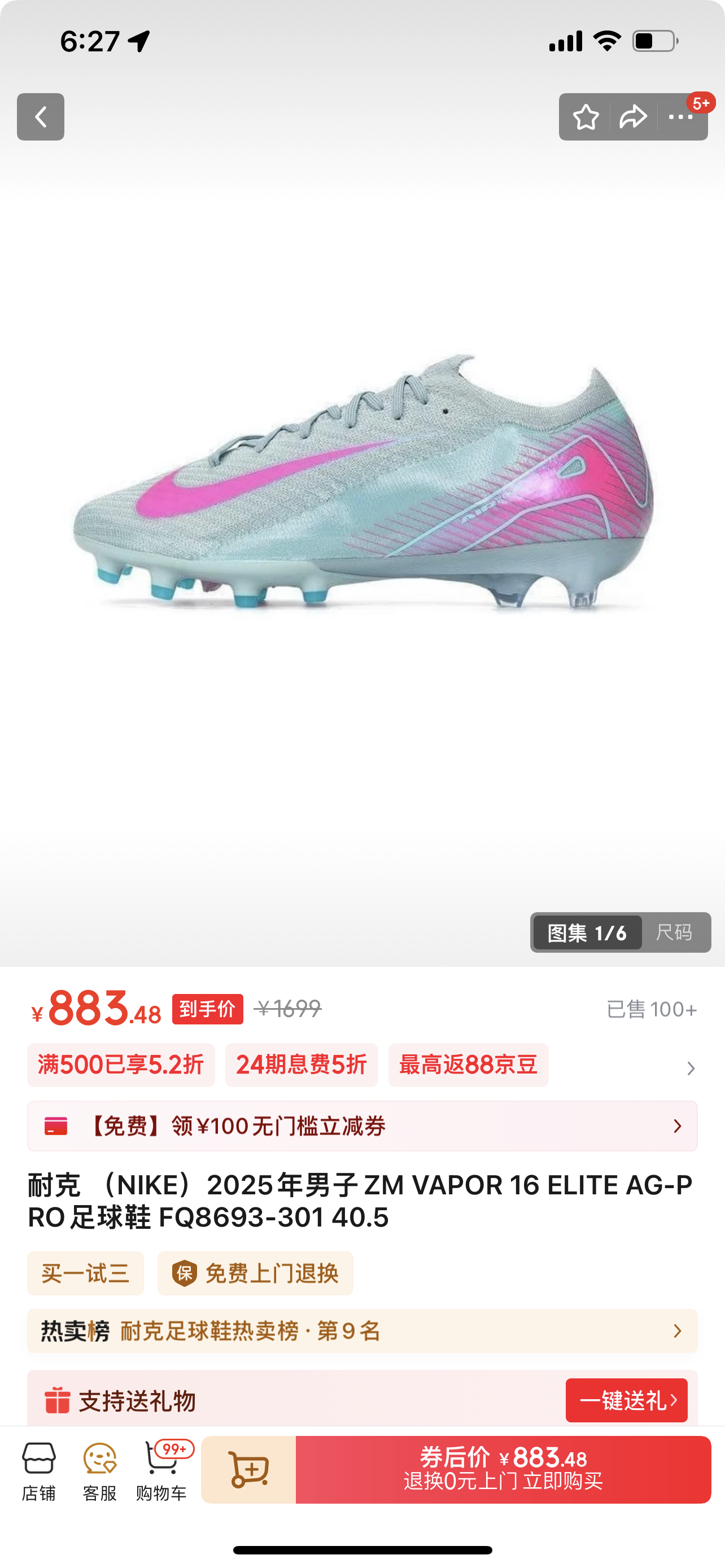725x1568 pixels.
Task: Buy now at 券后价 ¥883.48
Action: (x=504, y=1470)
